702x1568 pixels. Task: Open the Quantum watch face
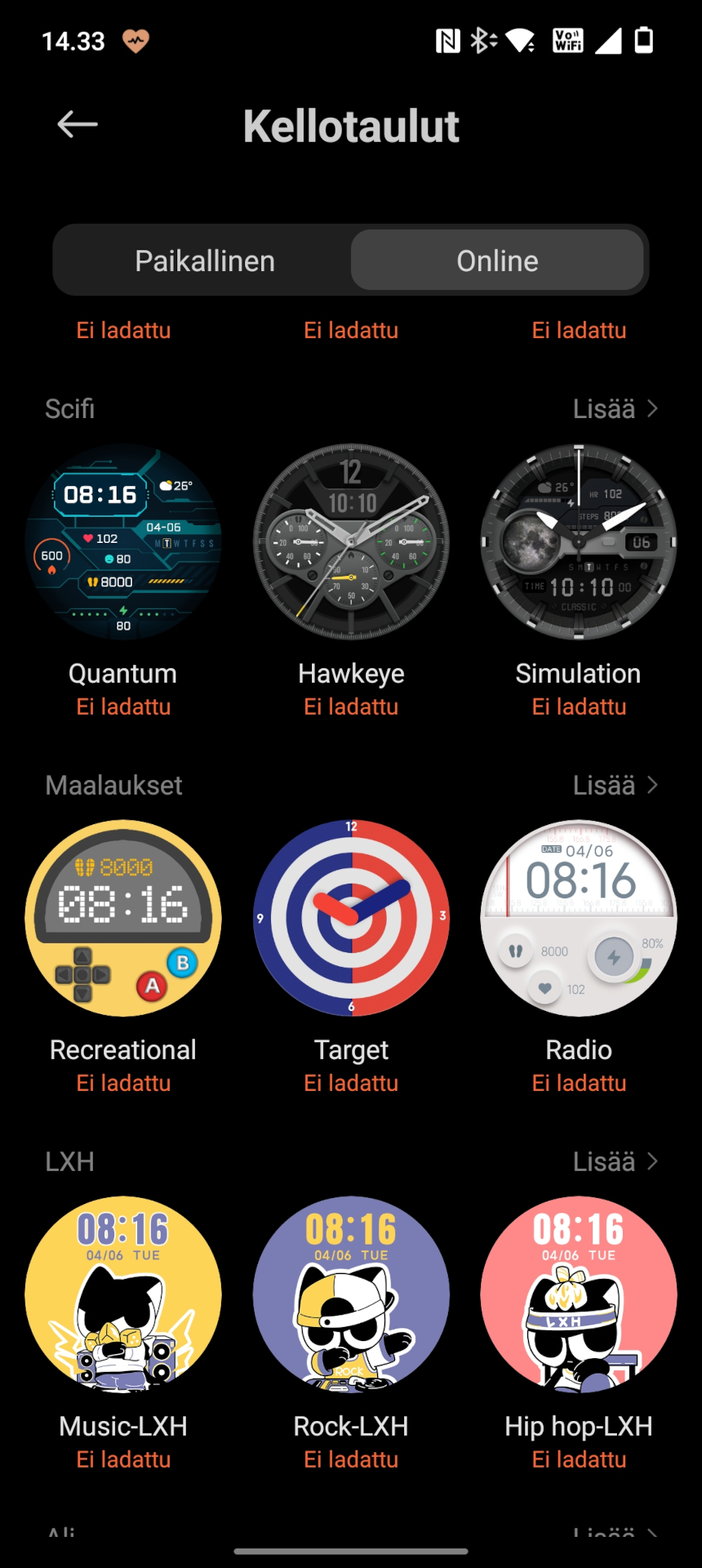click(123, 541)
